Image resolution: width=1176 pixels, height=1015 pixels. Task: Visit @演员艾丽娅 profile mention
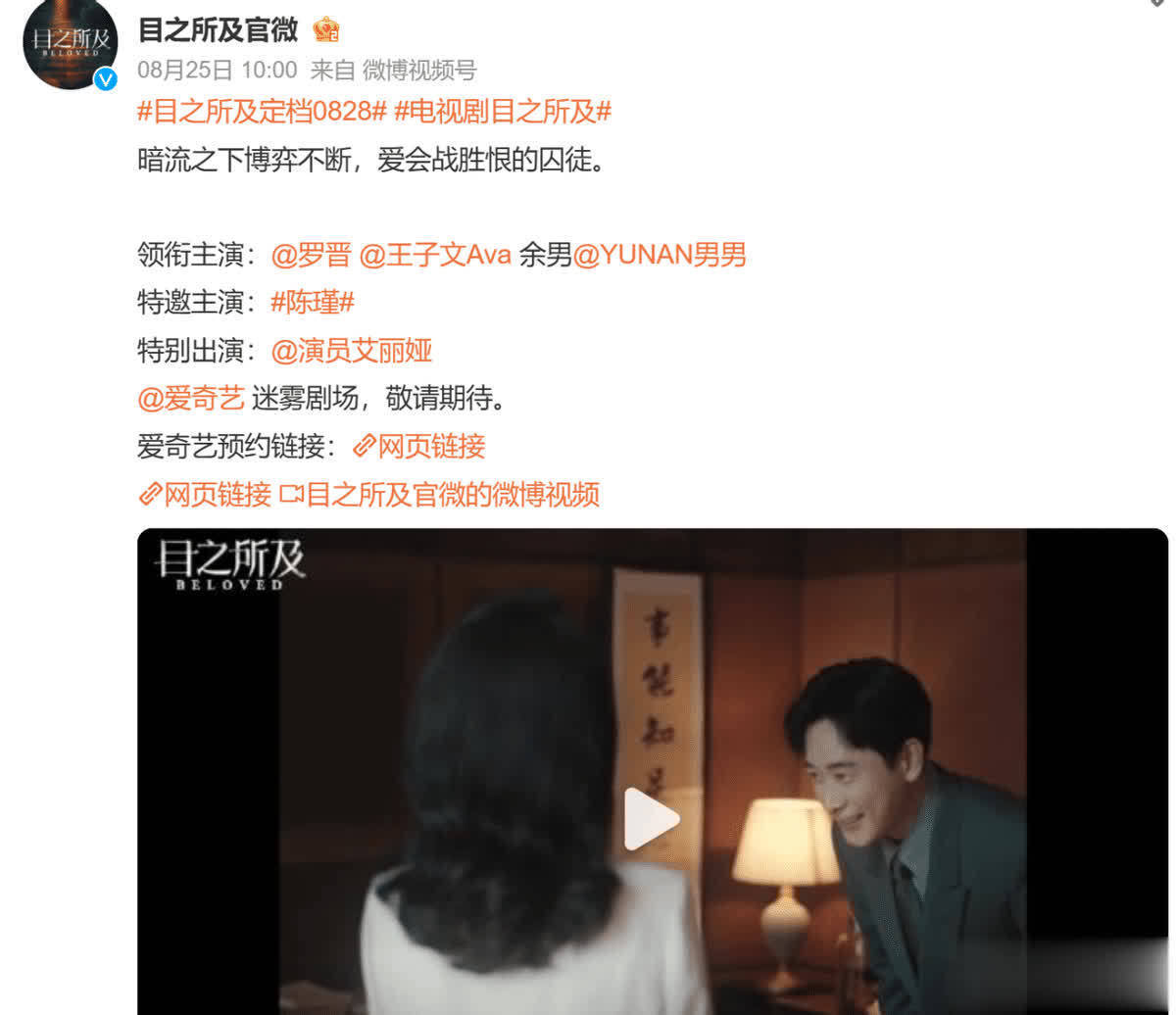(x=351, y=351)
